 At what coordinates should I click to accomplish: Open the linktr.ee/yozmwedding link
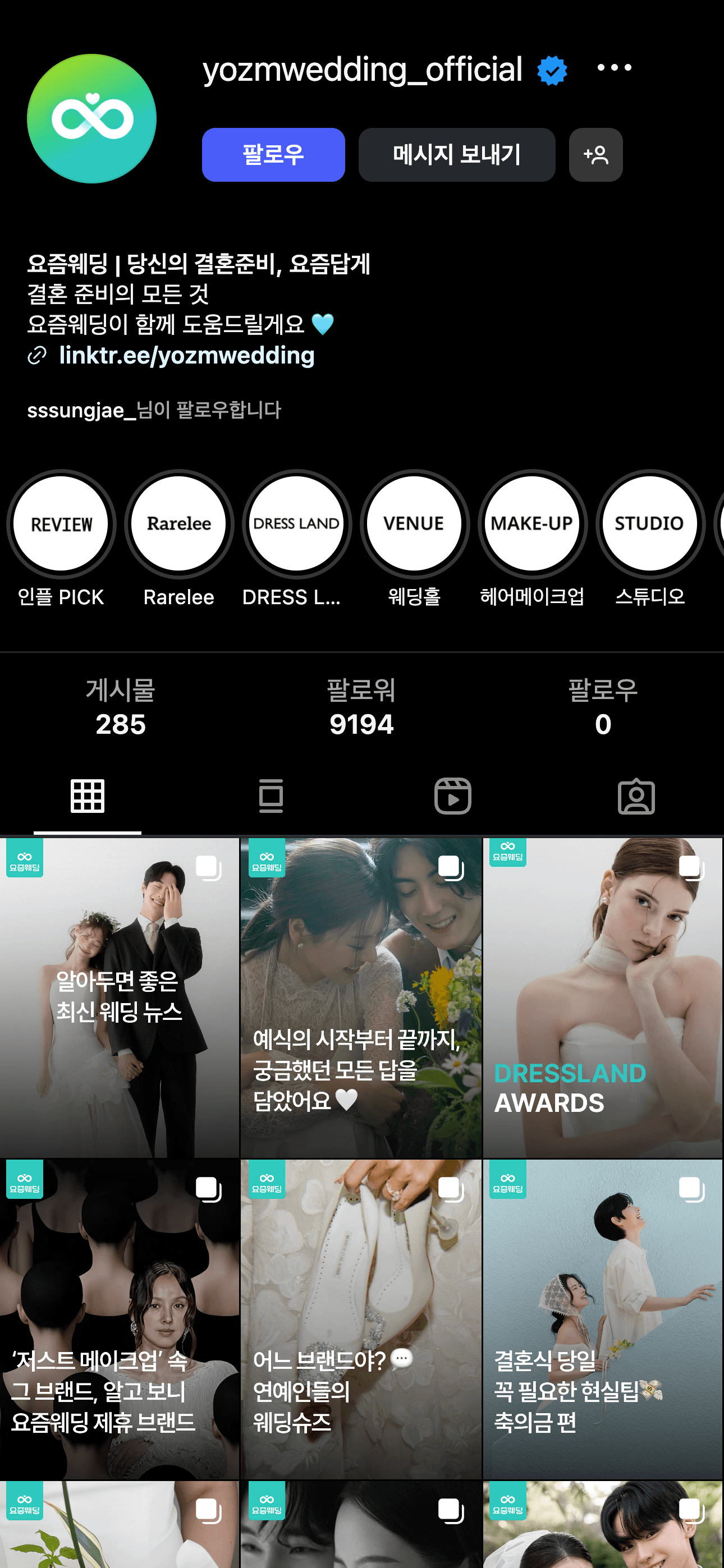[x=186, y=356]
